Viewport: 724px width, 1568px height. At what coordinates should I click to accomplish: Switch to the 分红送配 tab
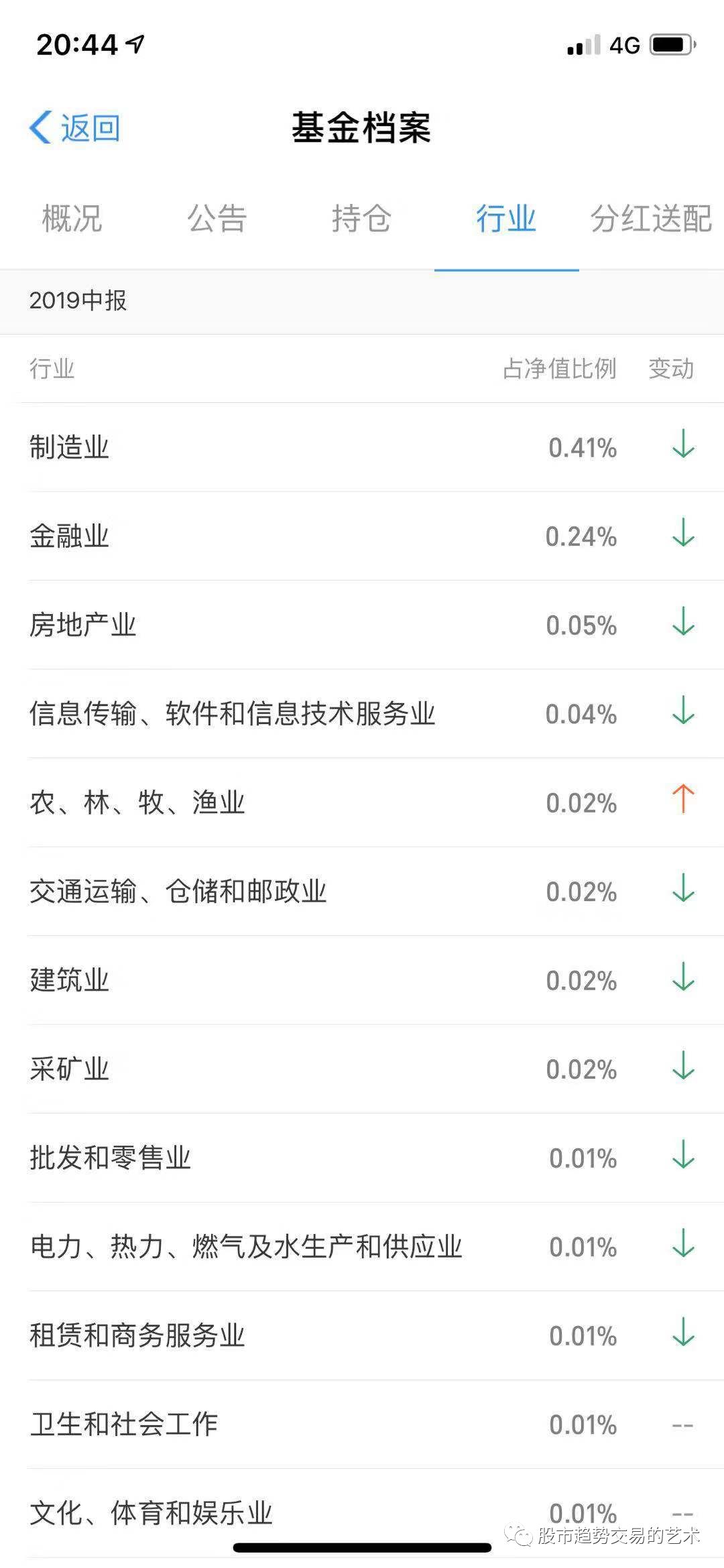click(651, 219)
